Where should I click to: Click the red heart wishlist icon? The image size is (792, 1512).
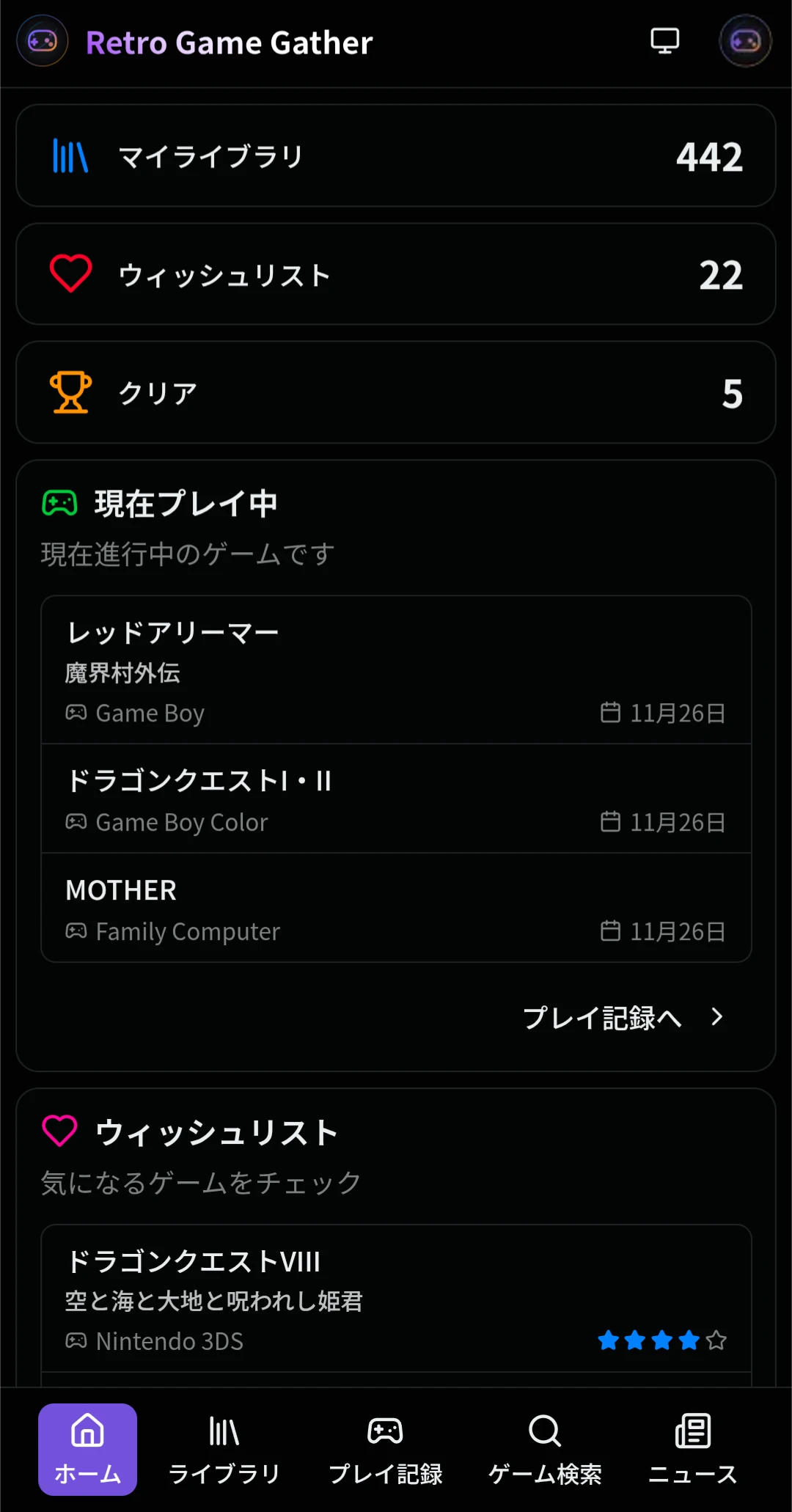tap(70, 274)
